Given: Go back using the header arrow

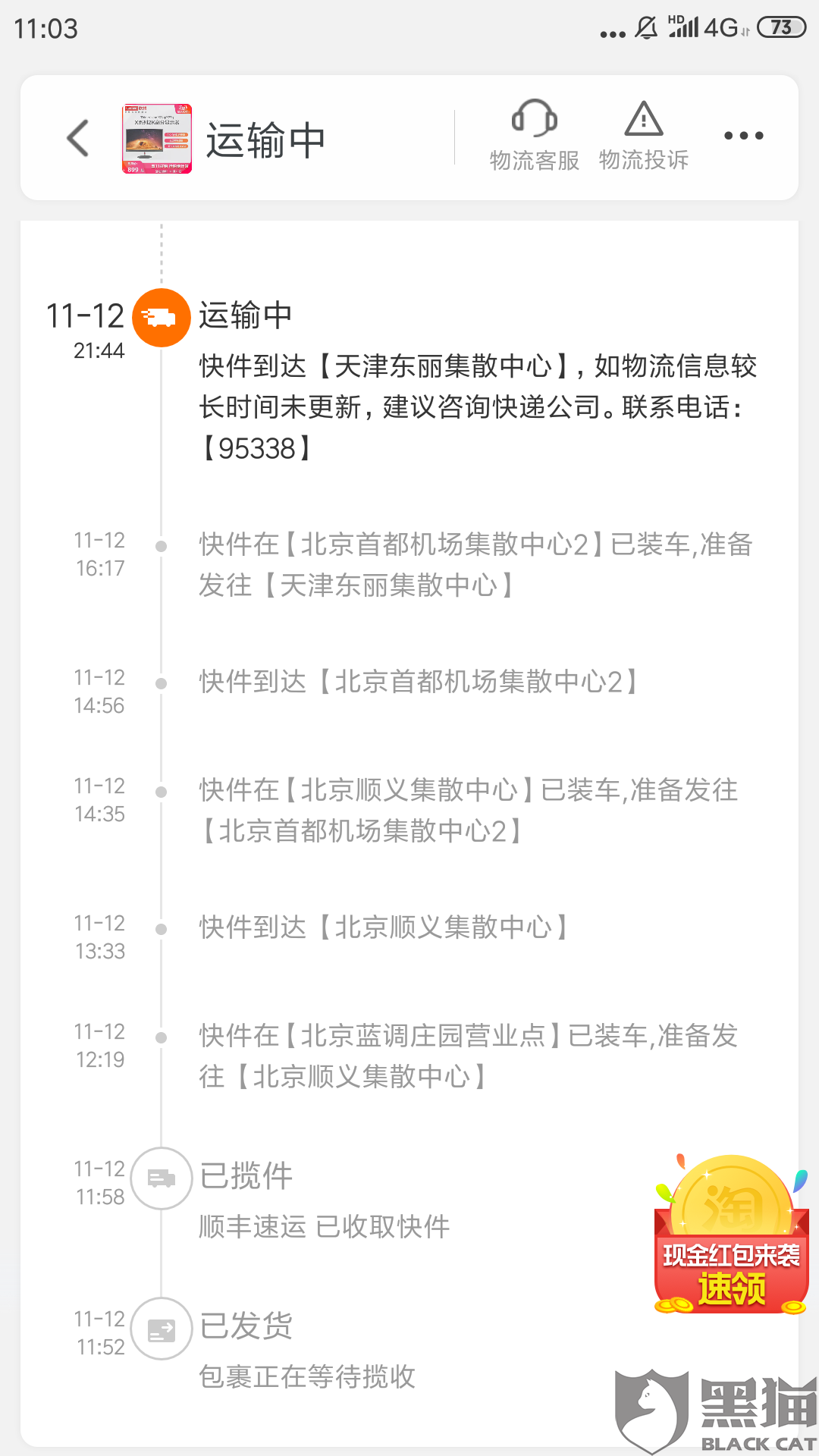Looking at the screenshot, I should (78, 138).
